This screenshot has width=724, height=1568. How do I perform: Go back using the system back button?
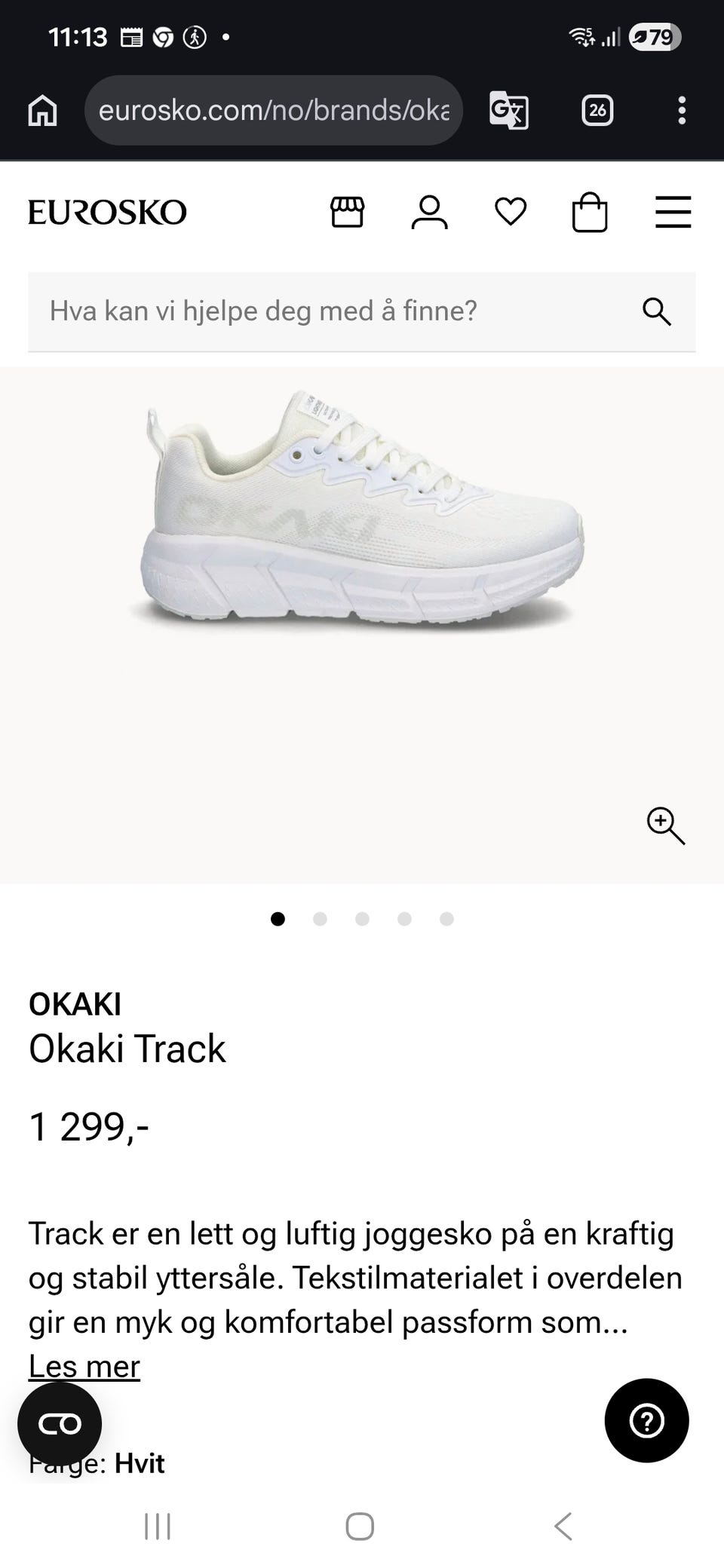(563, 1527)
